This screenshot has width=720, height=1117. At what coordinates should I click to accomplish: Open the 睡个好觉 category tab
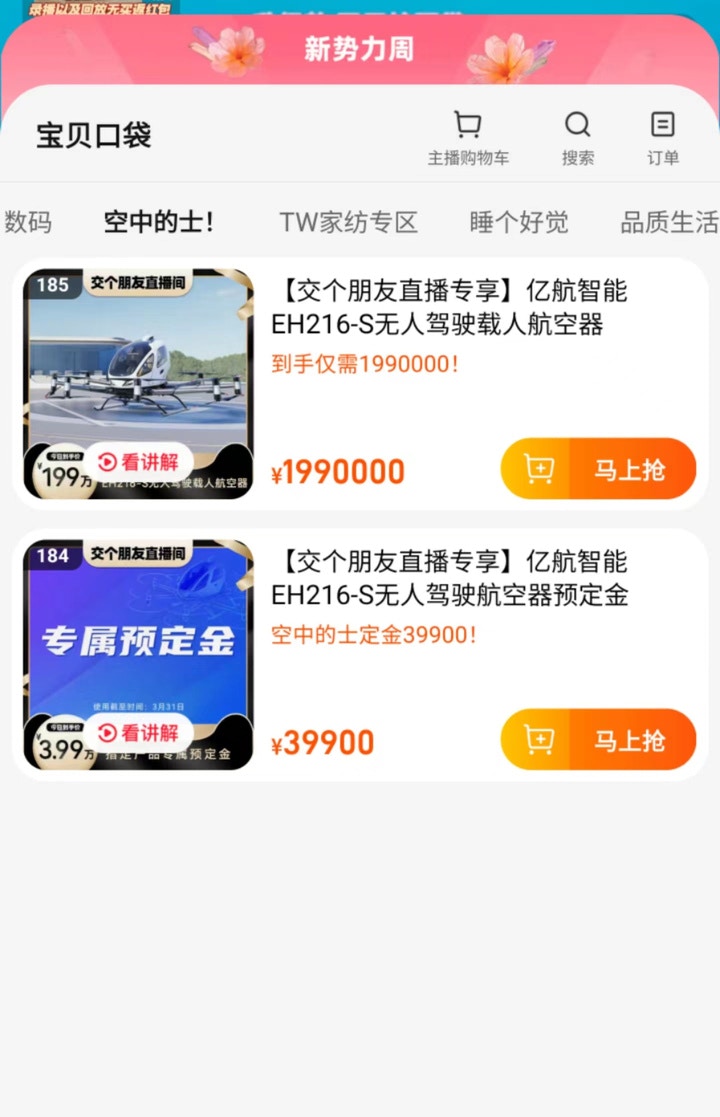tap(518, 222)
